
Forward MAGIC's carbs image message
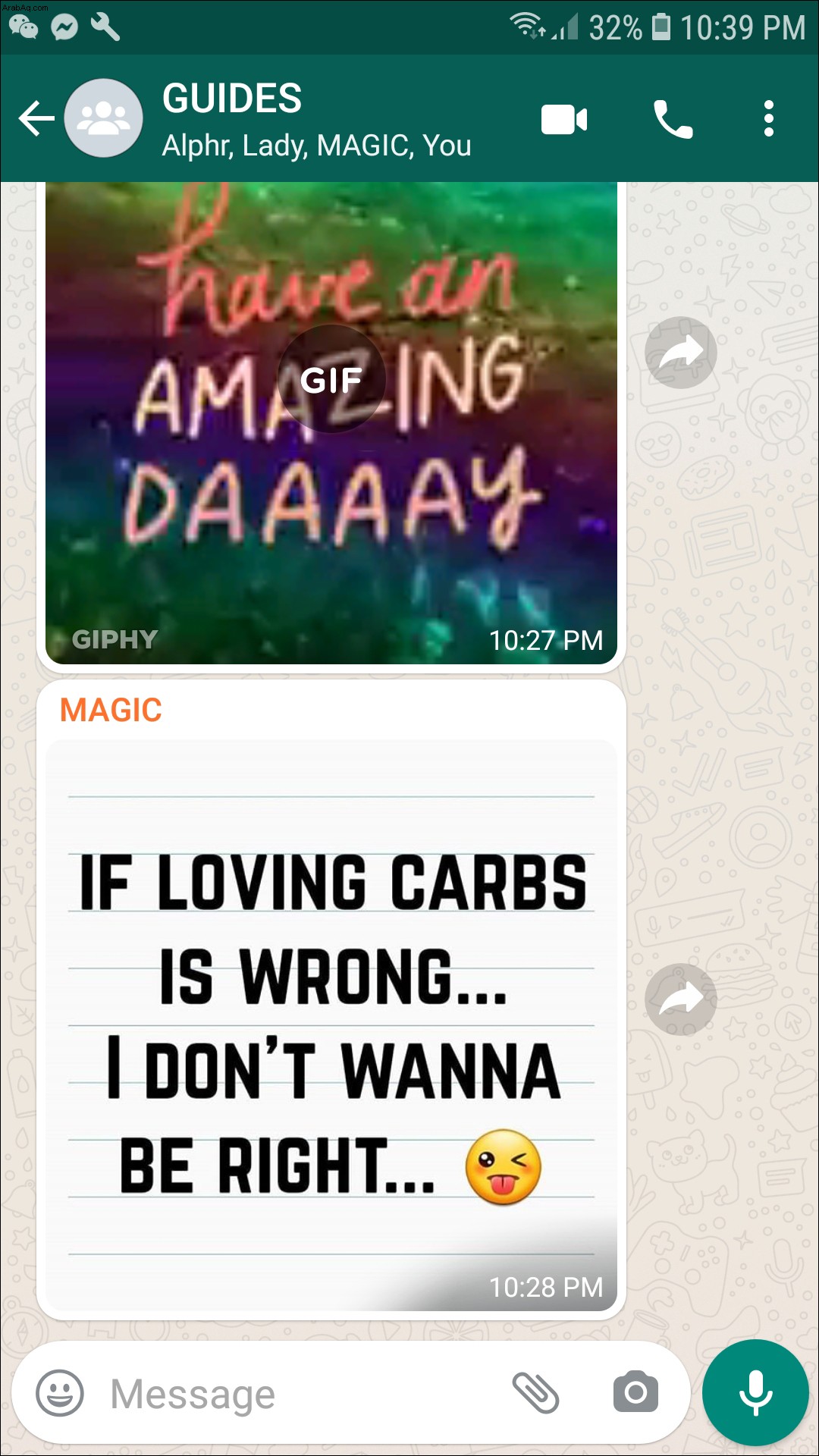(680, 999)
